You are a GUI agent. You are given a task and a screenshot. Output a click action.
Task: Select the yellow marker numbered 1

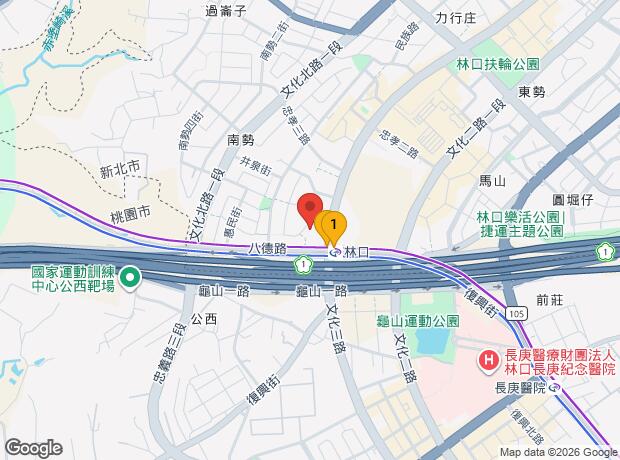click(332, 224)
